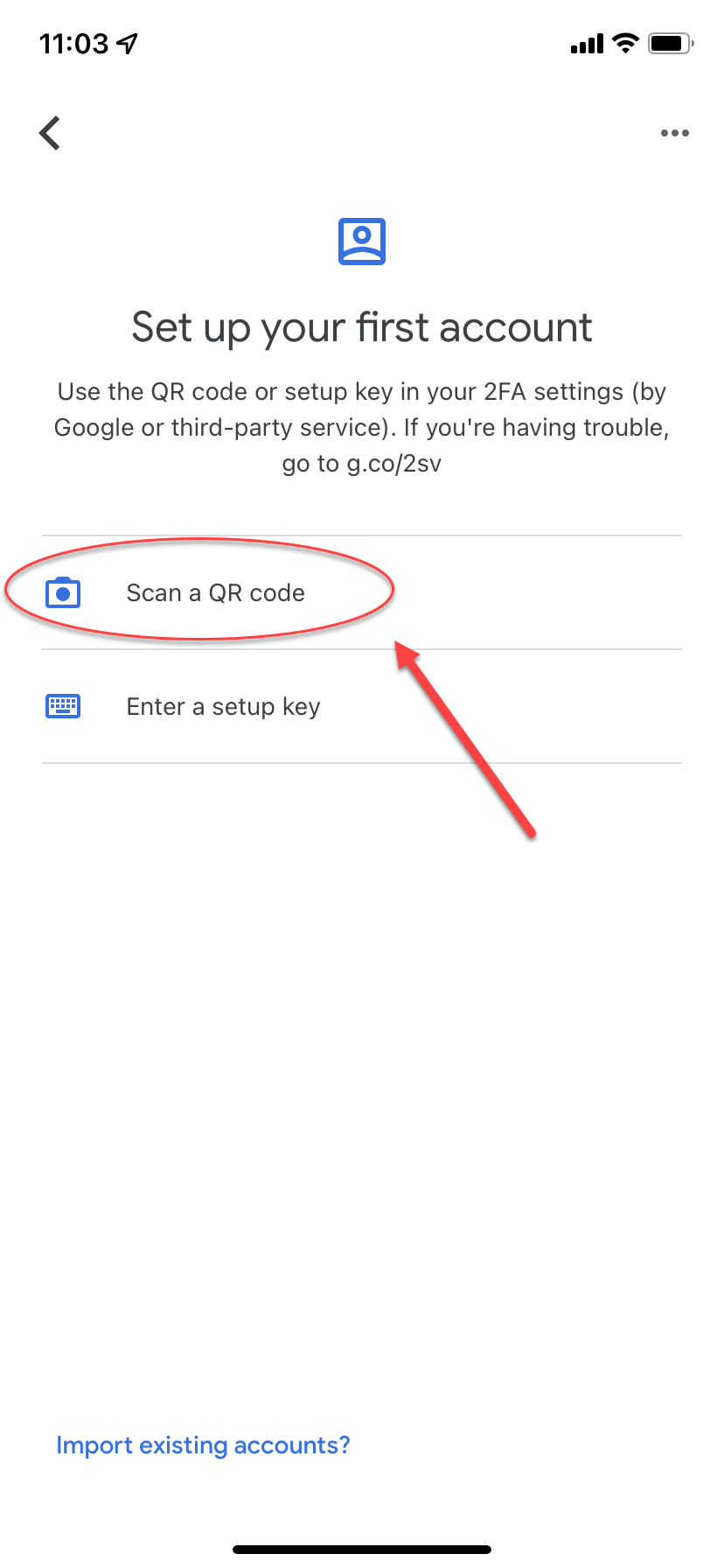Screen dimensions: 724x1568
Task: Tap Import existing accounts link
Action: (x=203, y=1445)
